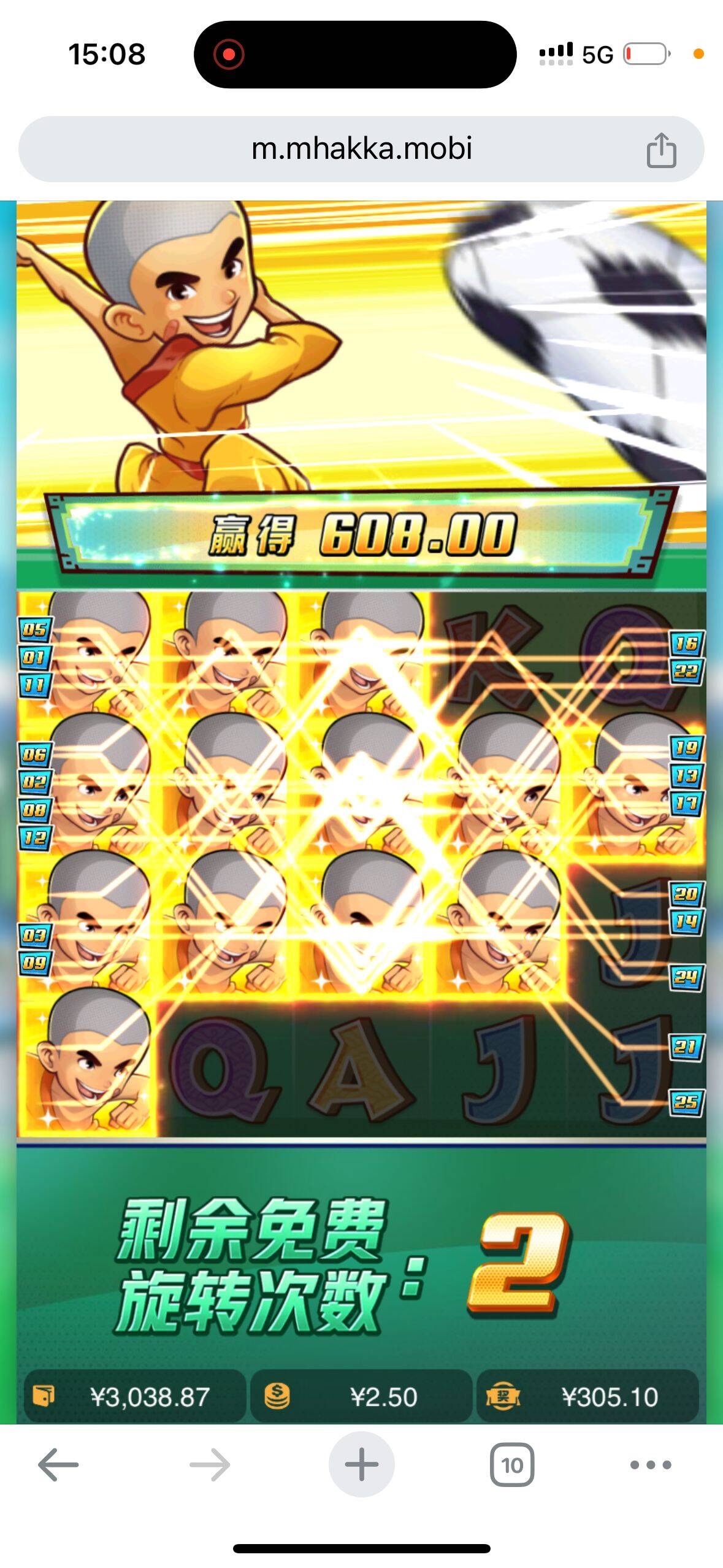Tap the ¥2.50 bet amount
The height and width of the screenshot is (1568, 723).
pyautogui.click(x=362, y=1397)
